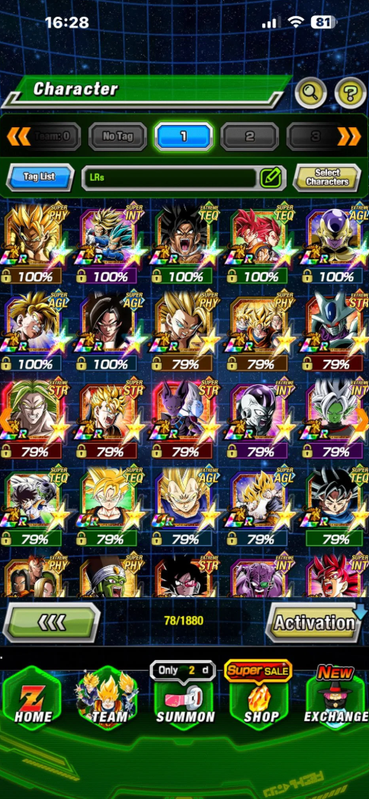Switch to tag tab 2

(249, 136)
